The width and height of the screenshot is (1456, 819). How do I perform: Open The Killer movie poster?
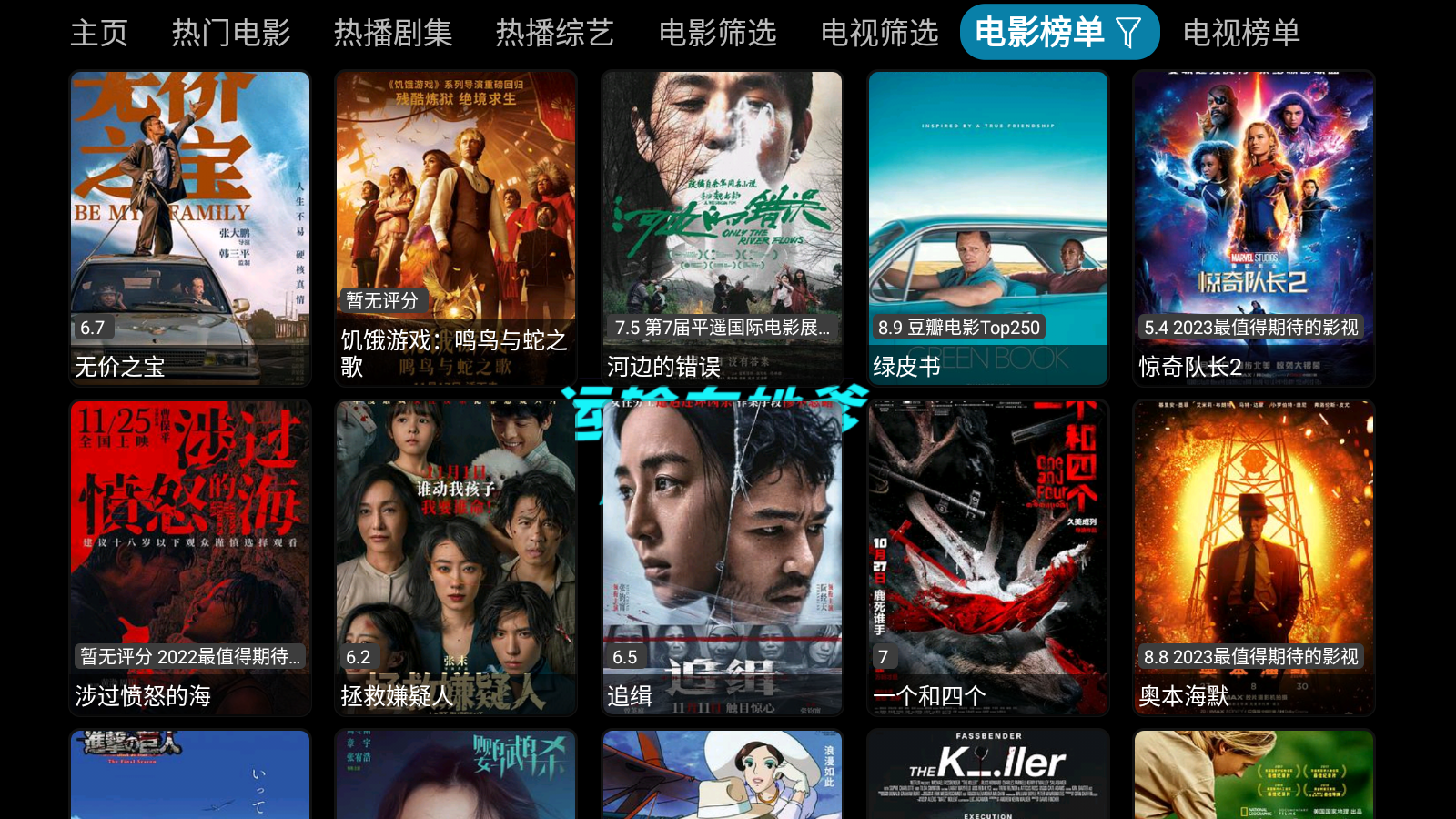pos(987,773)
